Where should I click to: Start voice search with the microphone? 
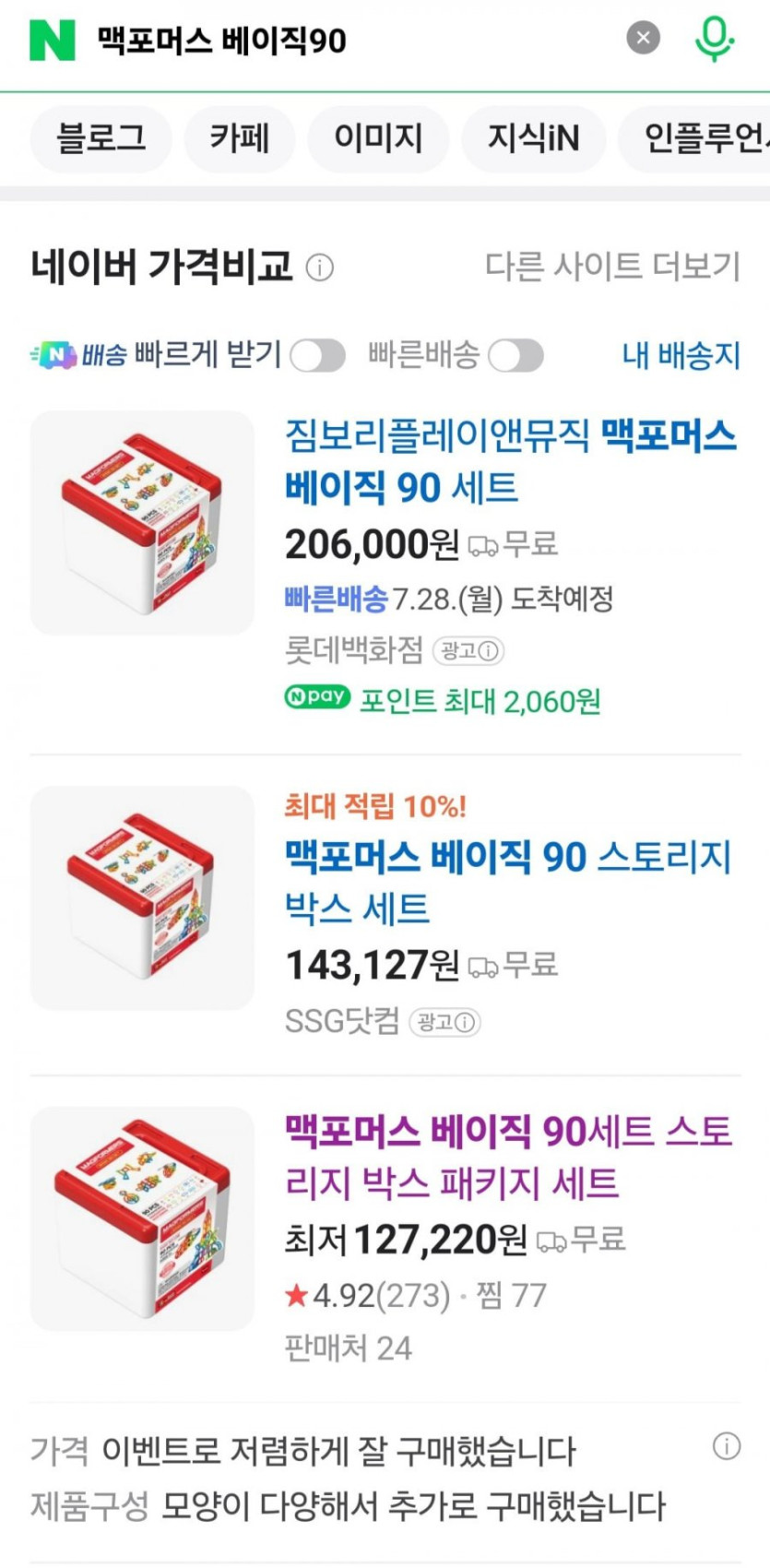[x=713, y=39]
